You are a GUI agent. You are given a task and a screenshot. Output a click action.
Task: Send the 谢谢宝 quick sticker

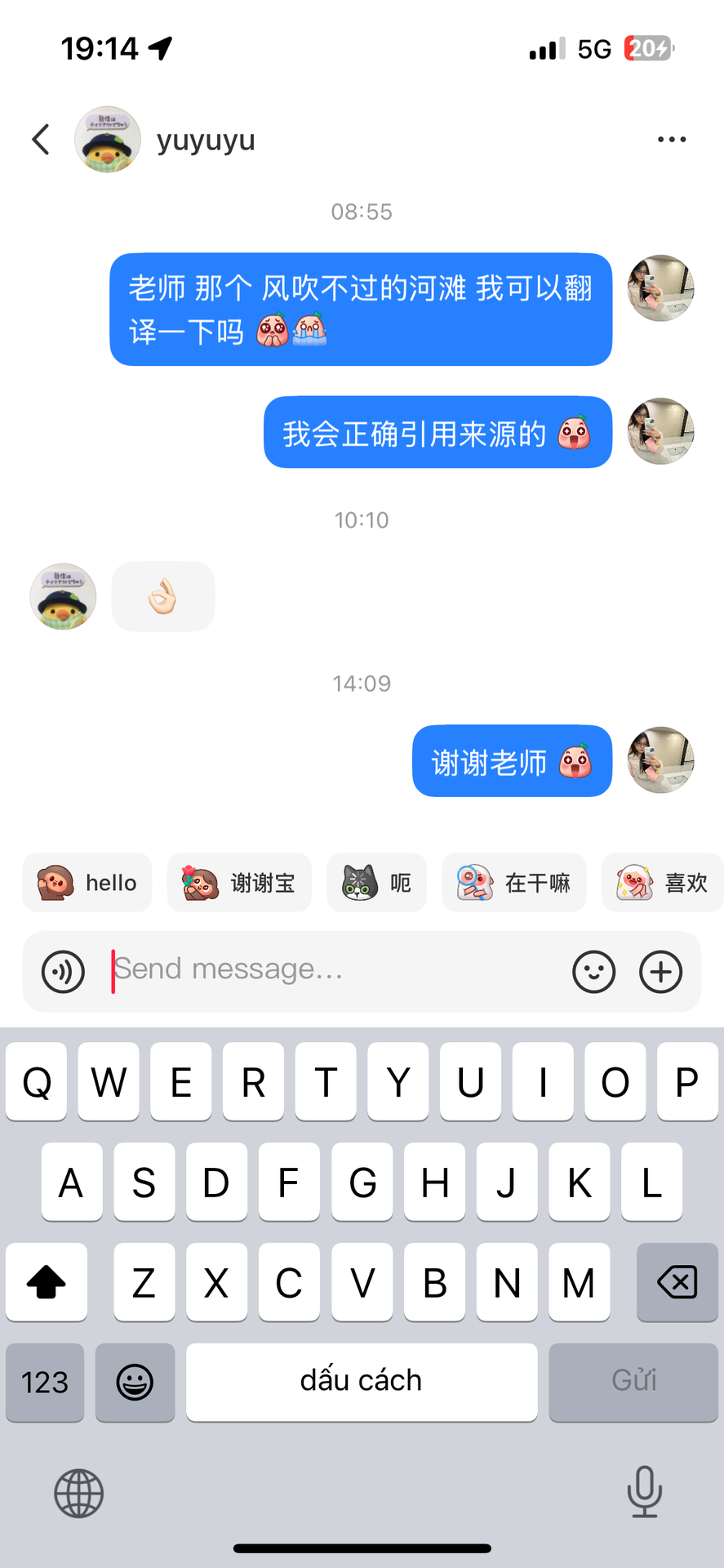click(239, 883)
